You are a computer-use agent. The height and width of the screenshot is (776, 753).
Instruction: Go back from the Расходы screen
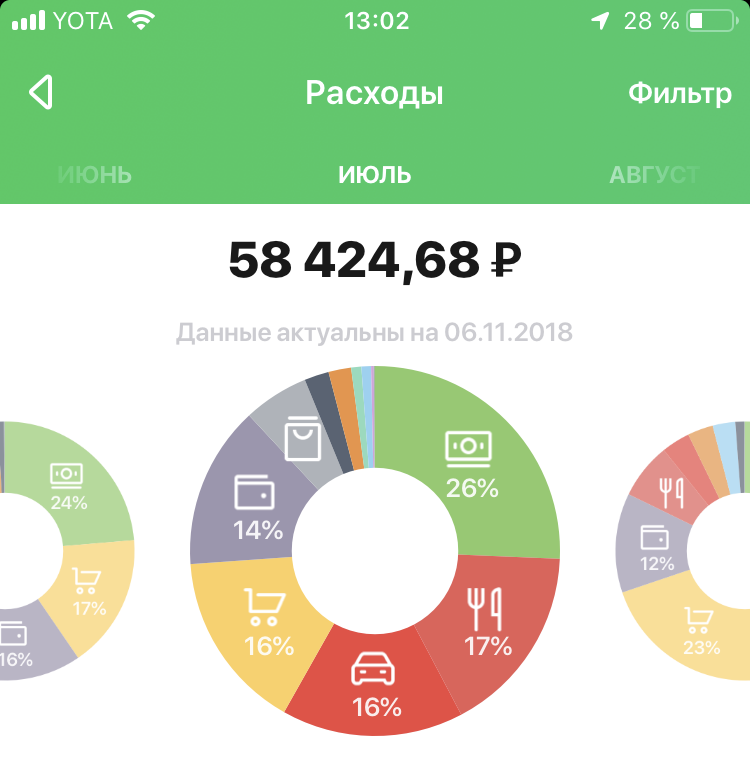pos(40,93)
